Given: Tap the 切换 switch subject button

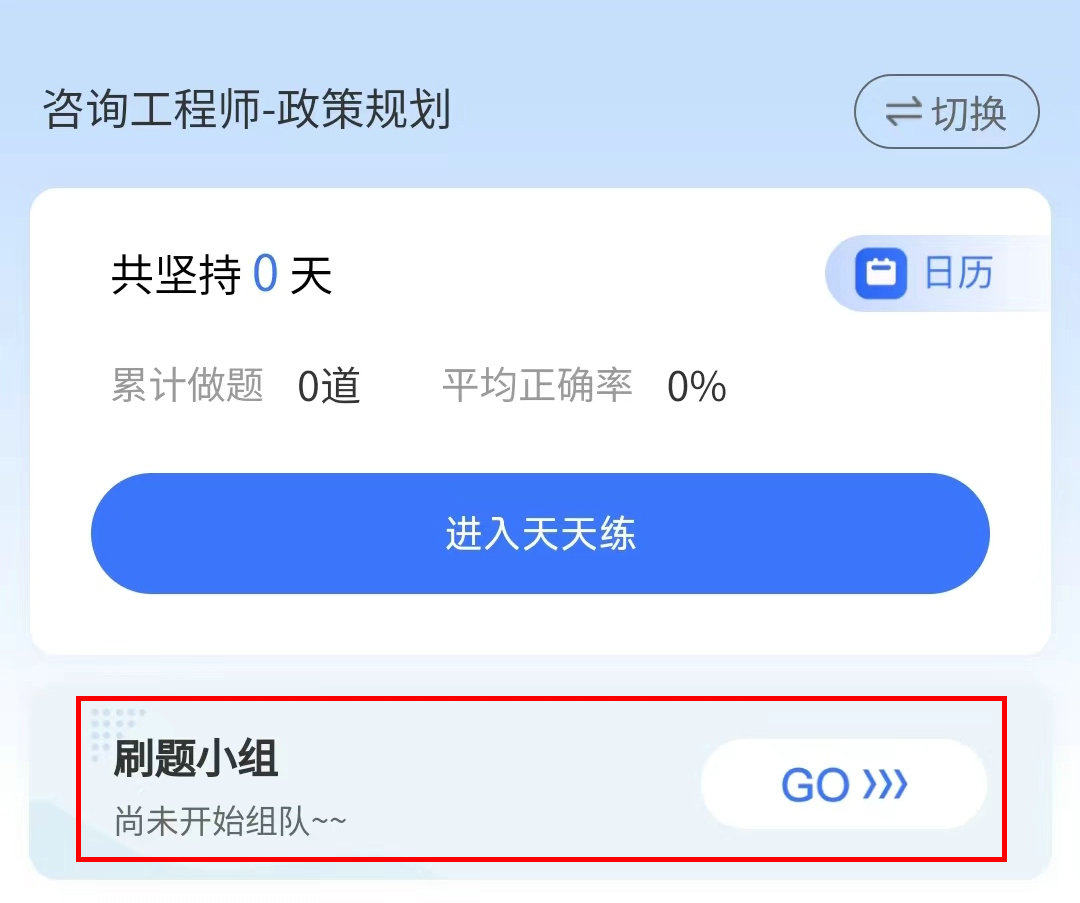Looking at the screenshot, I should pyautogui.click(x=946, y=112).
